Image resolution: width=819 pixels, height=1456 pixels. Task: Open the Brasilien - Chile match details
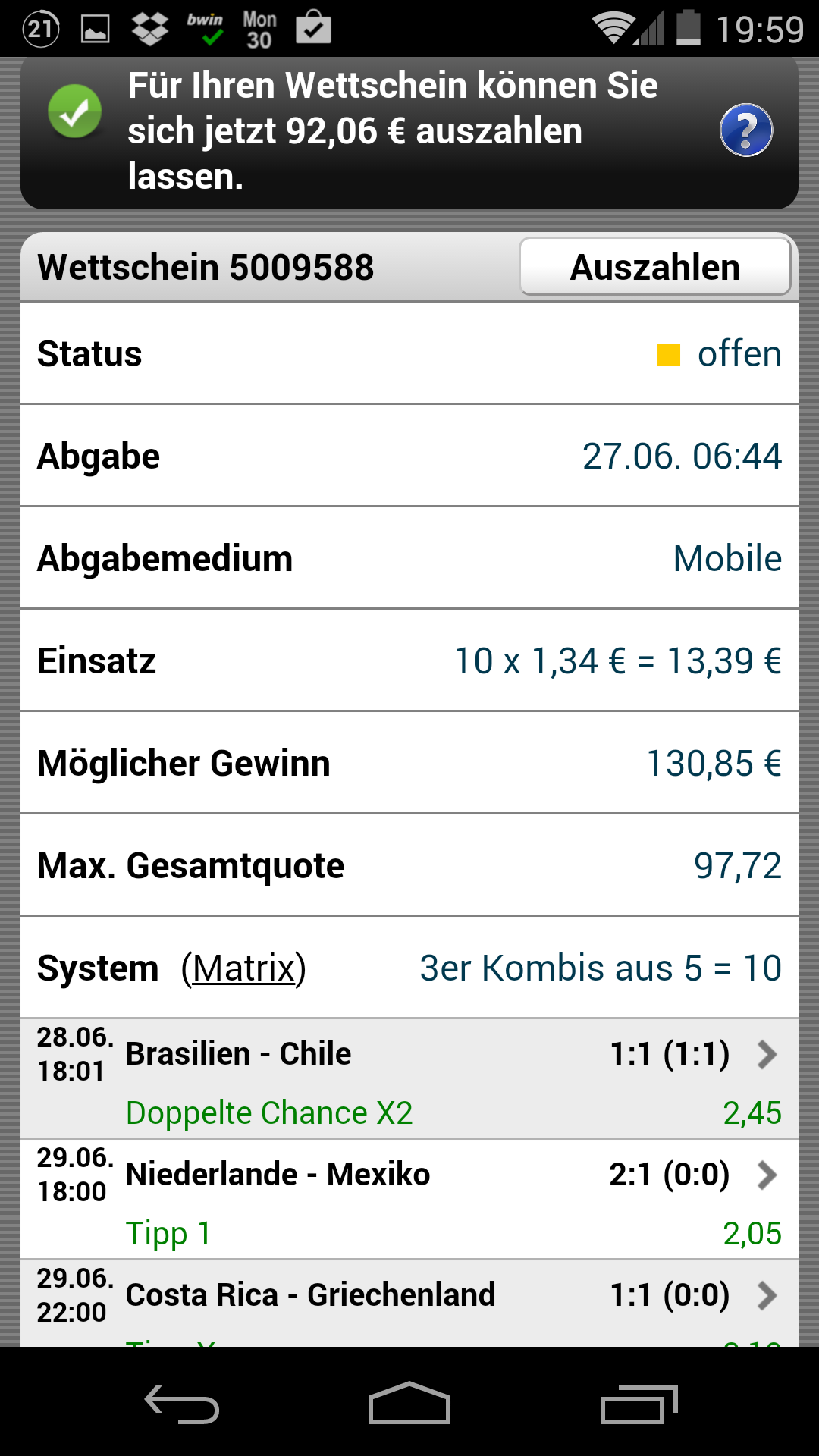click(409, 1078)
